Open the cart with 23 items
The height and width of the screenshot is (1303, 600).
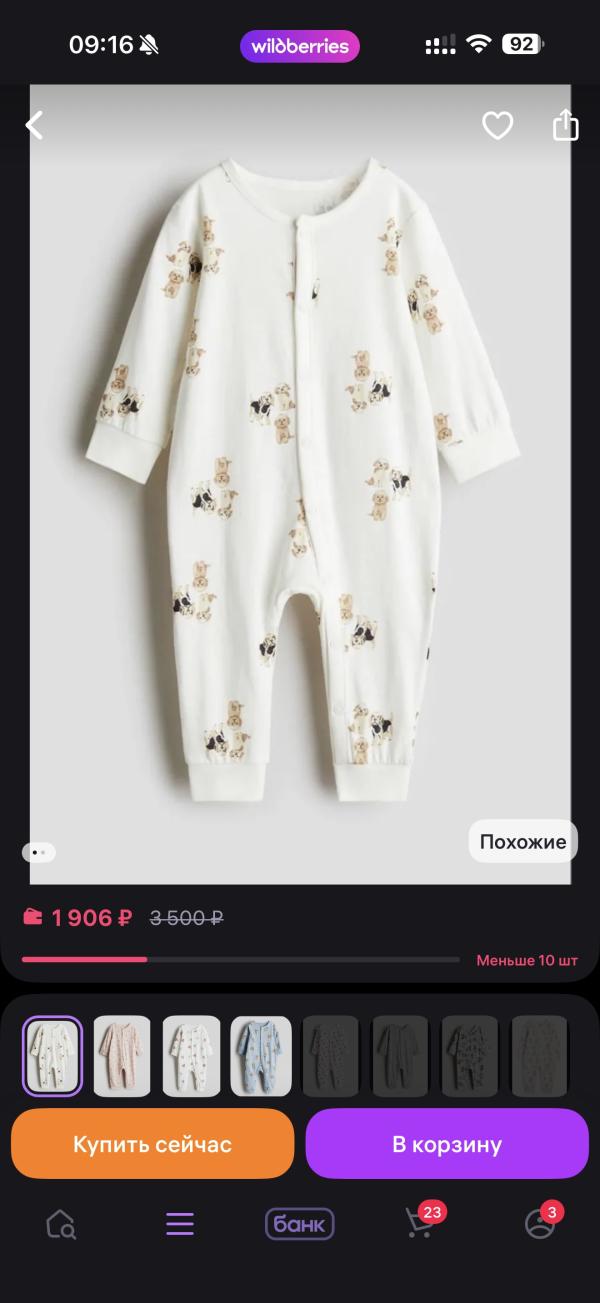[x=420, y=1224]
